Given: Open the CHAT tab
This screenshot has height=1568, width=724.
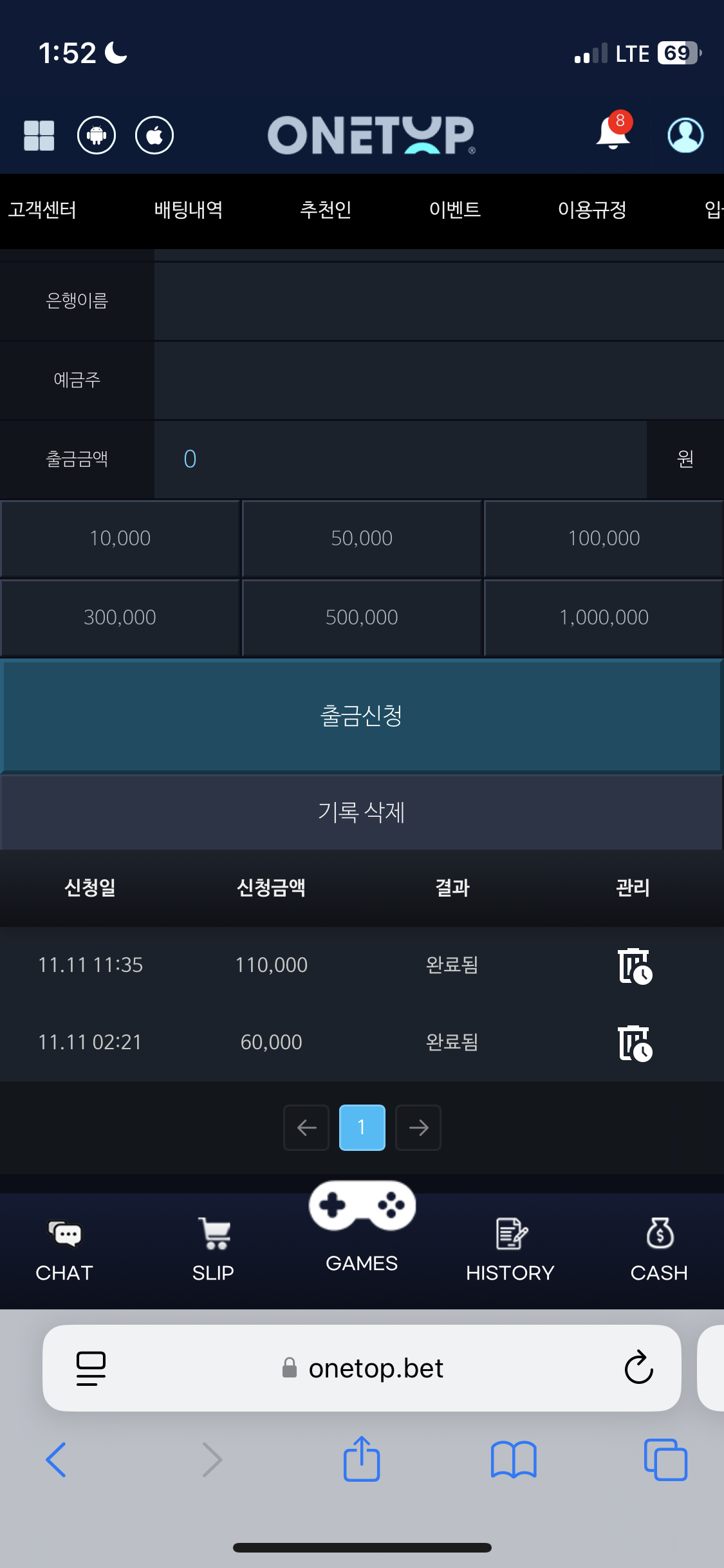Looking at the screenshot, I should tap(64, 1250).
